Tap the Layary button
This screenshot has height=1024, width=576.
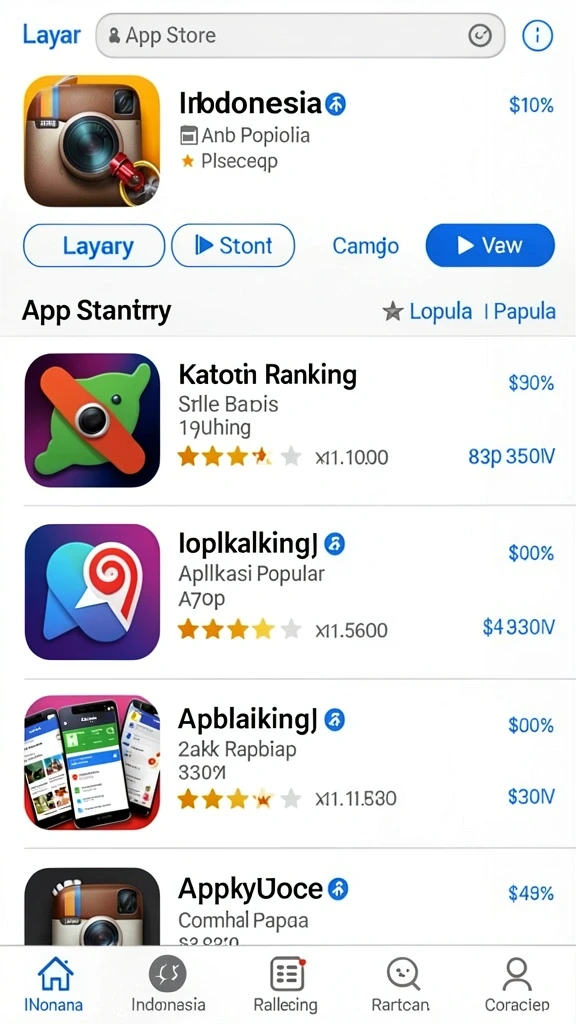tap(94, 246)
